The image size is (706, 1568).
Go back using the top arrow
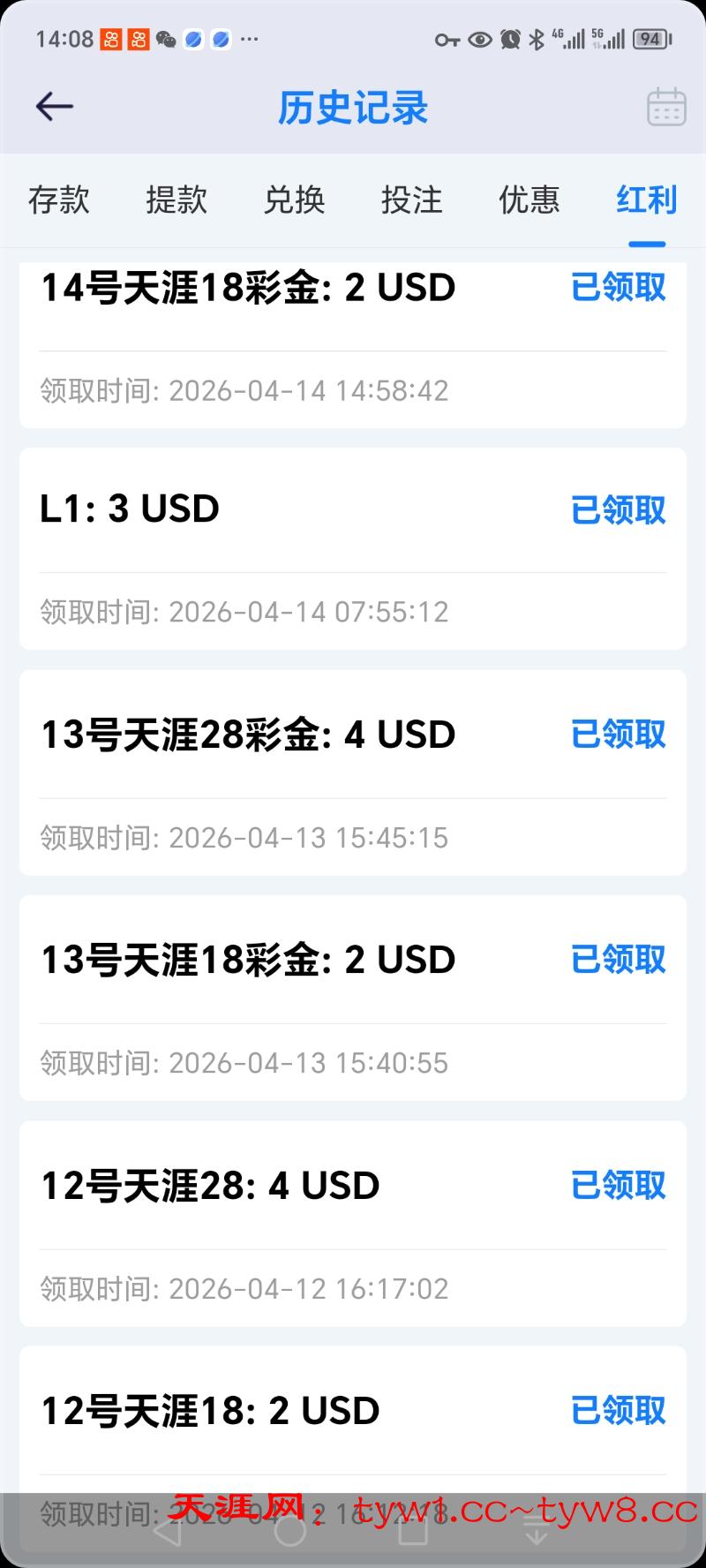54,107
